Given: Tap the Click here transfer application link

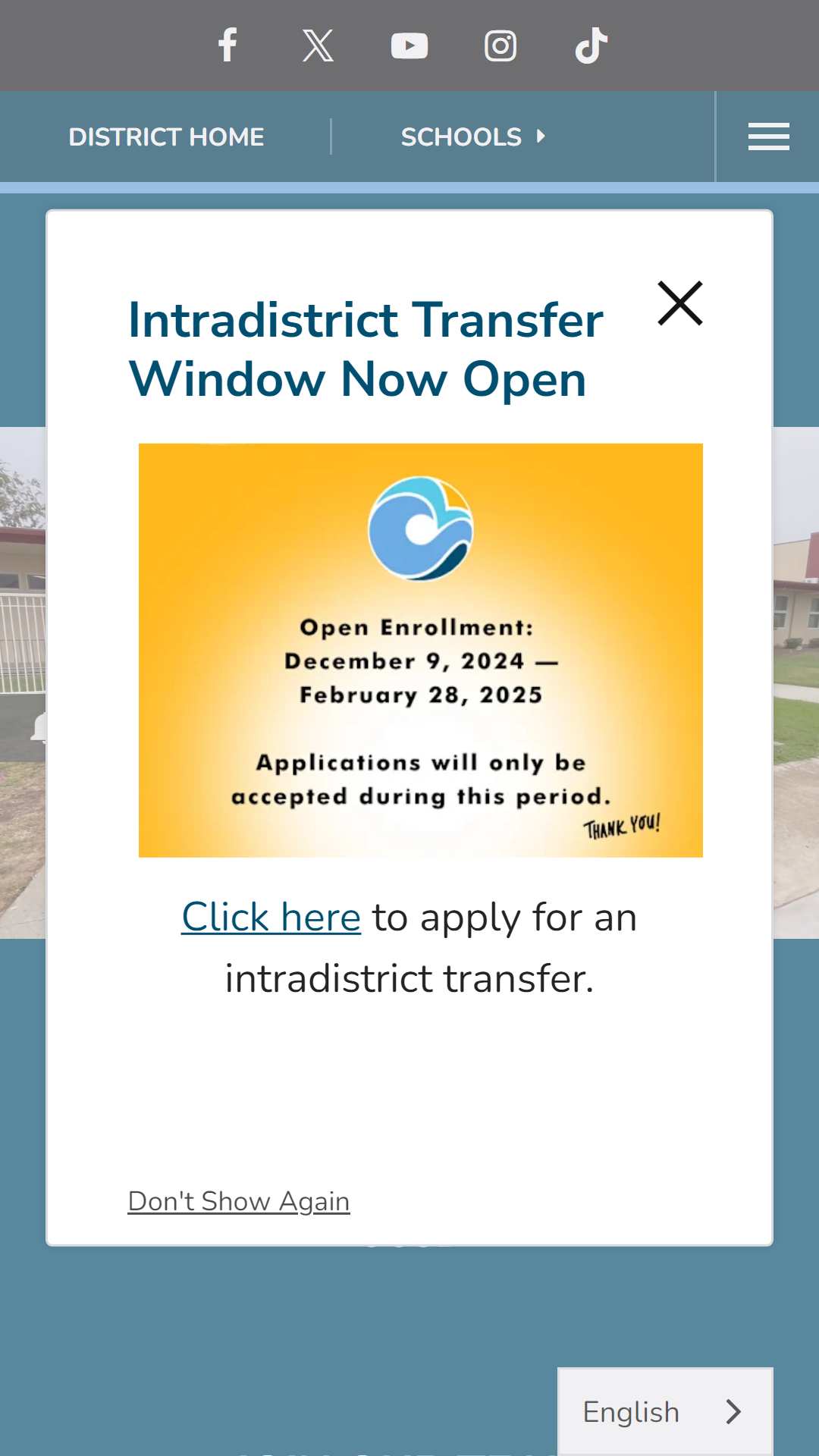Looking at the screenshot, I should (271, 918).
